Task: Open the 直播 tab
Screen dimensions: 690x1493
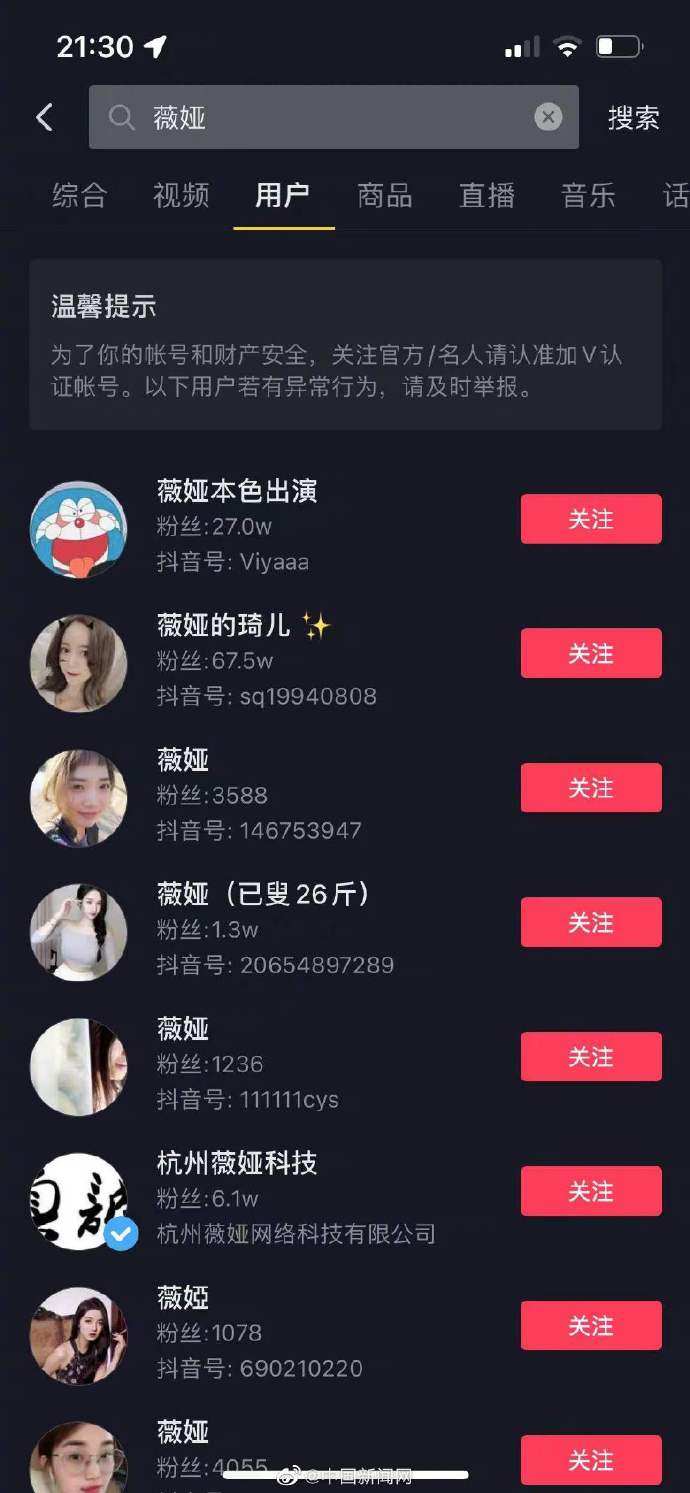Action: tap(487, 195)
